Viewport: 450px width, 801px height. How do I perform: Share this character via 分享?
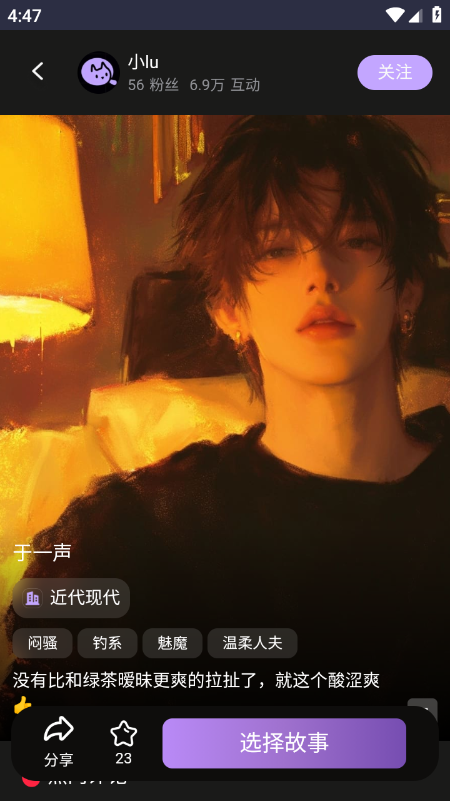58,742
